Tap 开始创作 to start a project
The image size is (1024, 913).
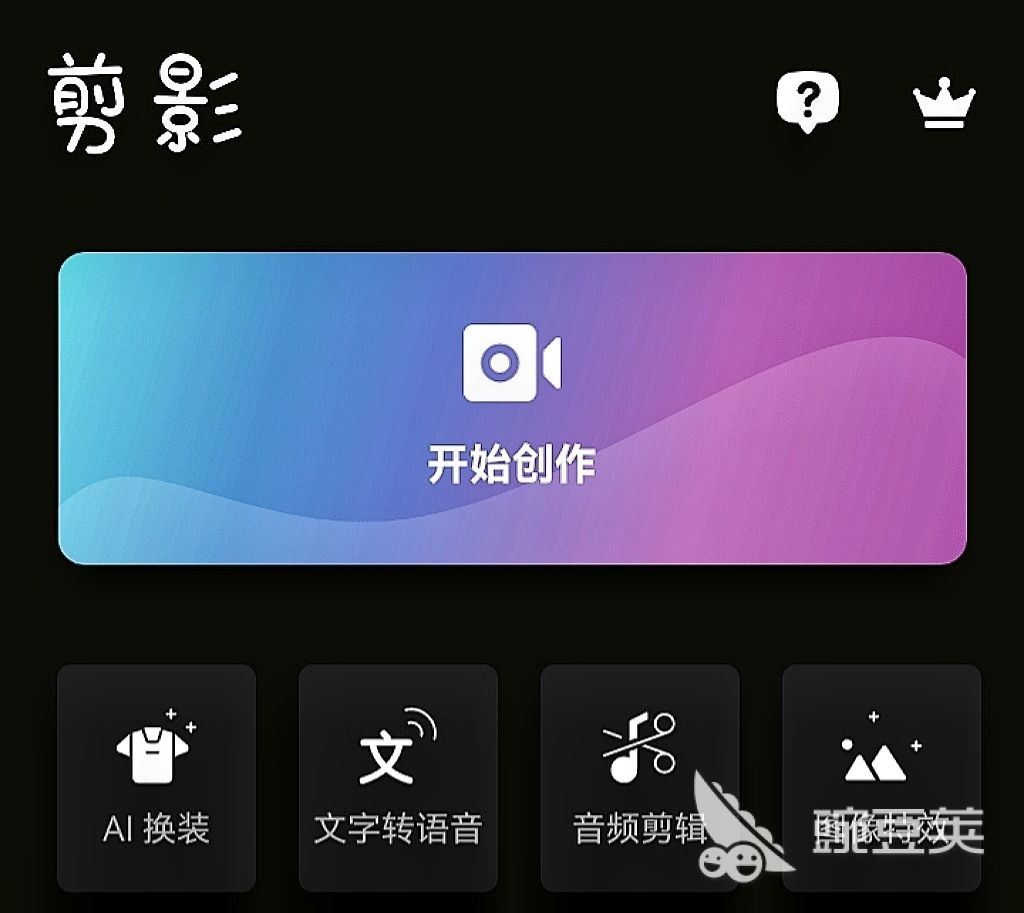(x=512, y=409)
